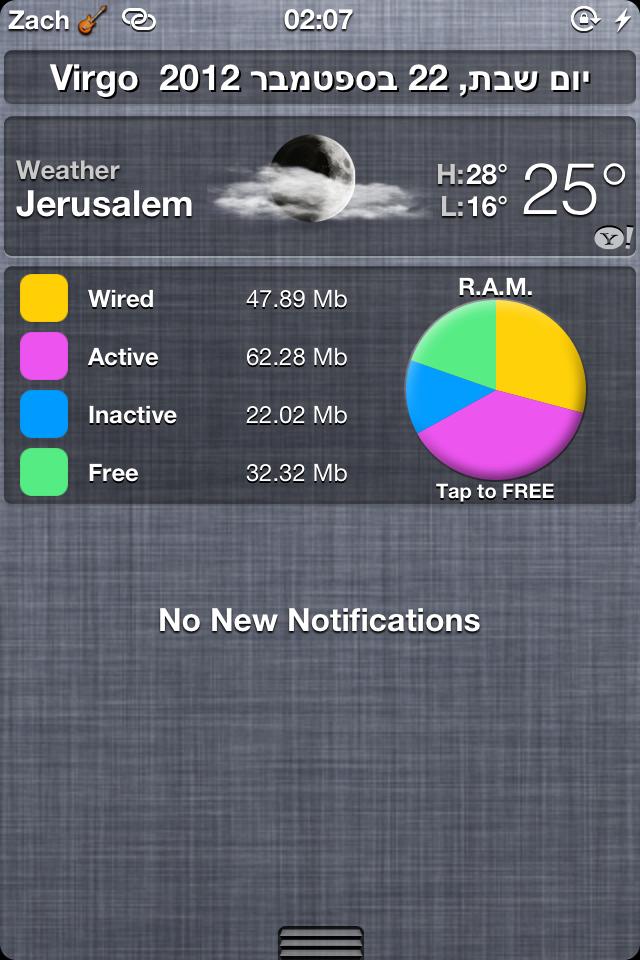The height and width of the screenshot is (960, 640).
Task: Tap the R.A.M. pie chart to free memory
Action: [495, 388]
